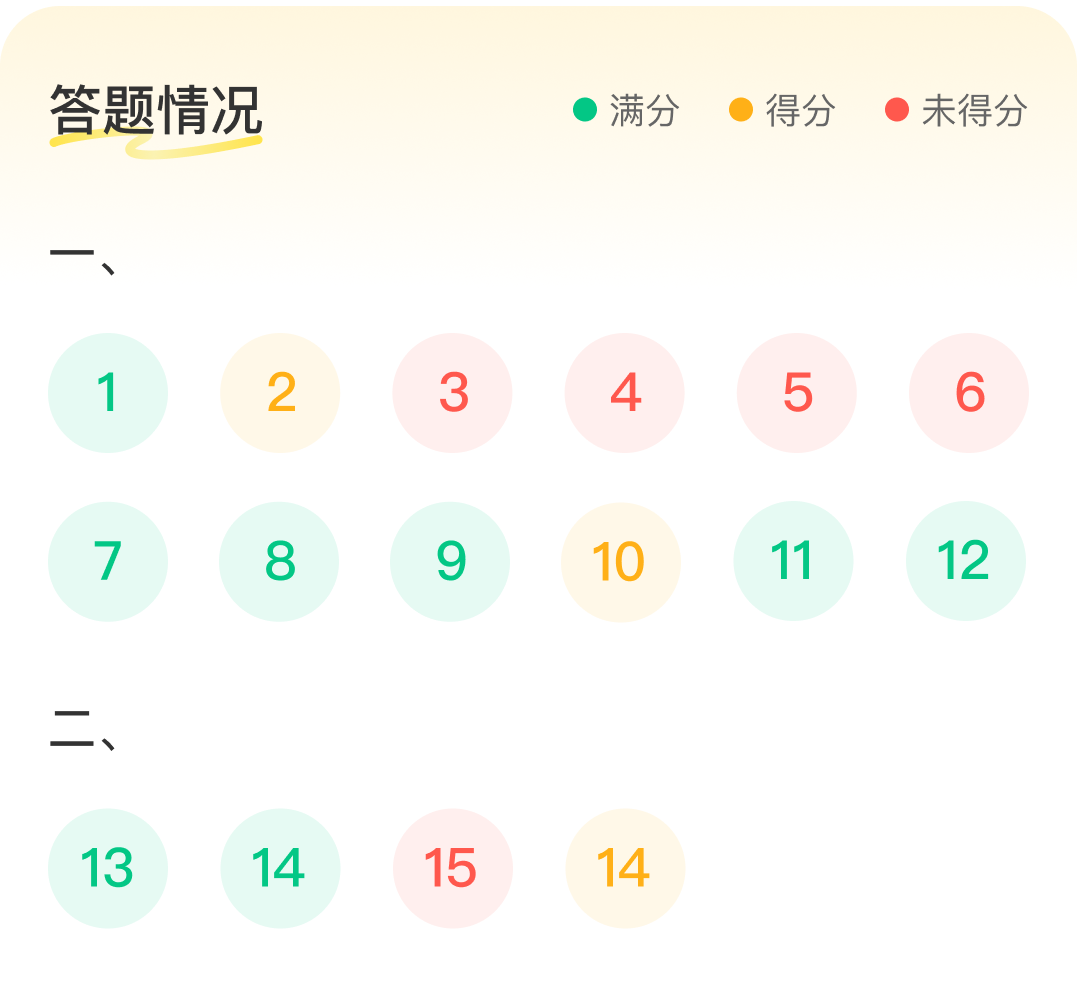Jump to question 5
This screenshot has height=989, width=1077.
point(797,393)
